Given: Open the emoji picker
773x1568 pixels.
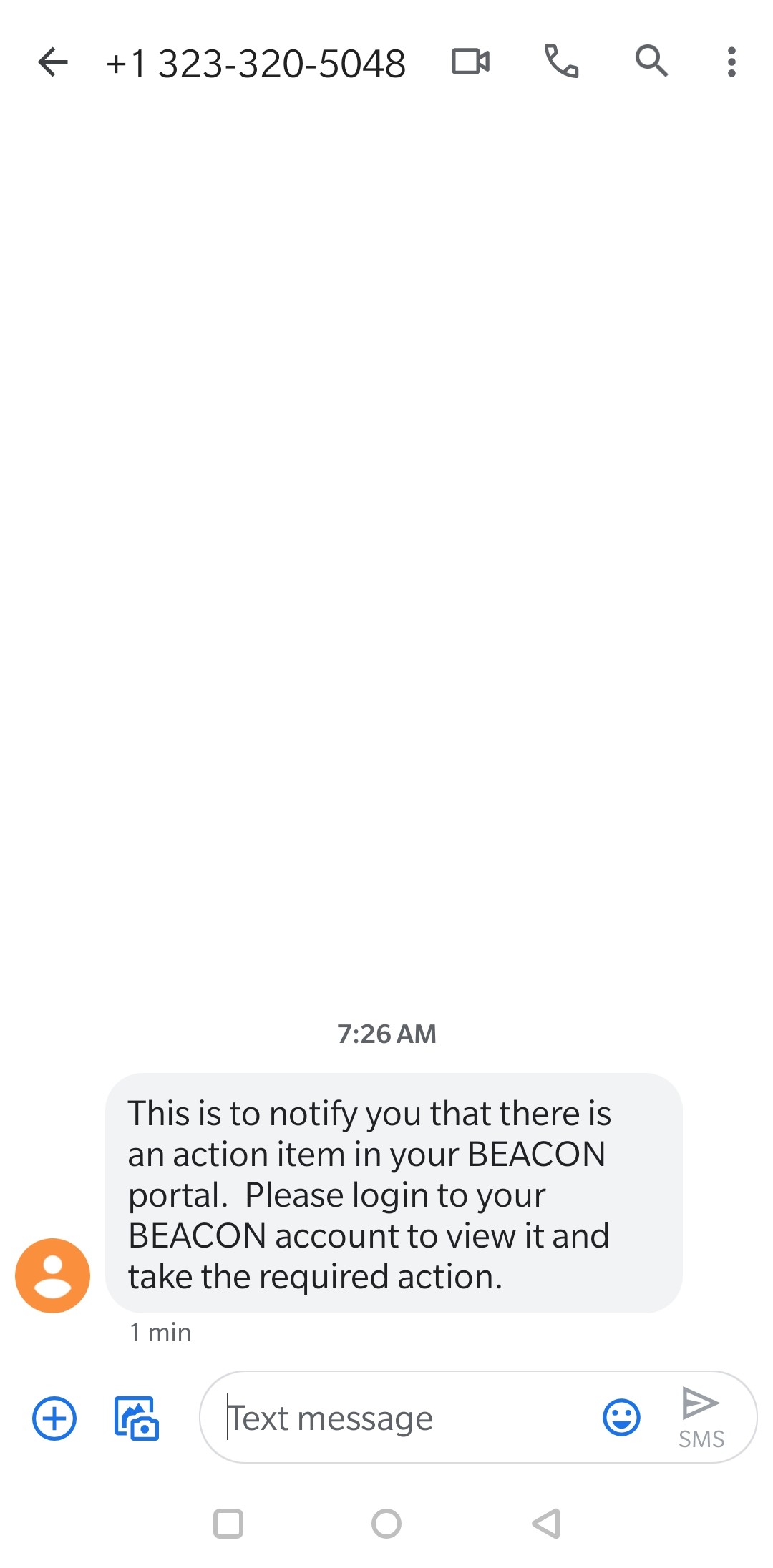Looking at the screenshot, I should point(621,1417).
